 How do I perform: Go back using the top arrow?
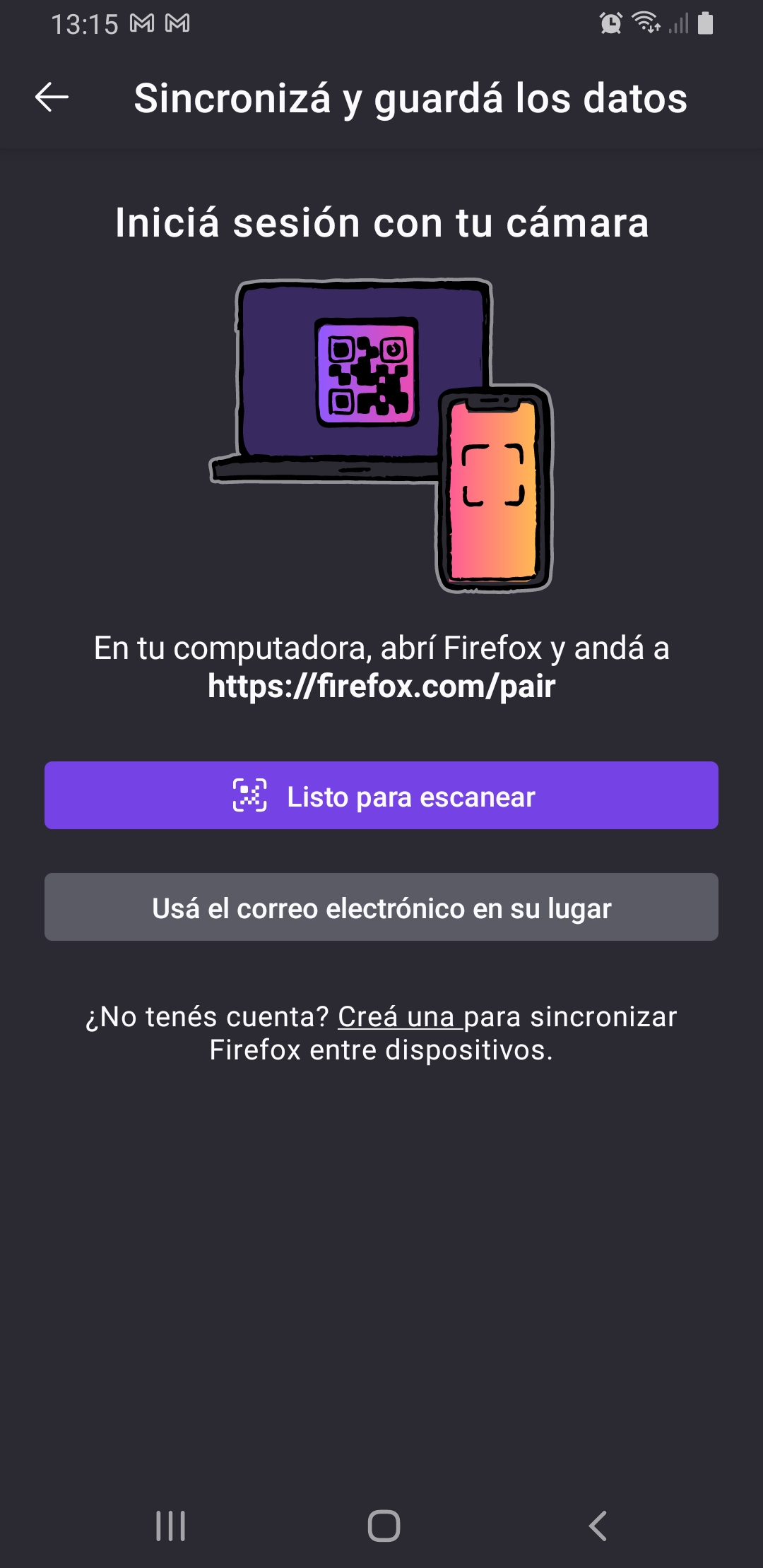tap(52, 97)
